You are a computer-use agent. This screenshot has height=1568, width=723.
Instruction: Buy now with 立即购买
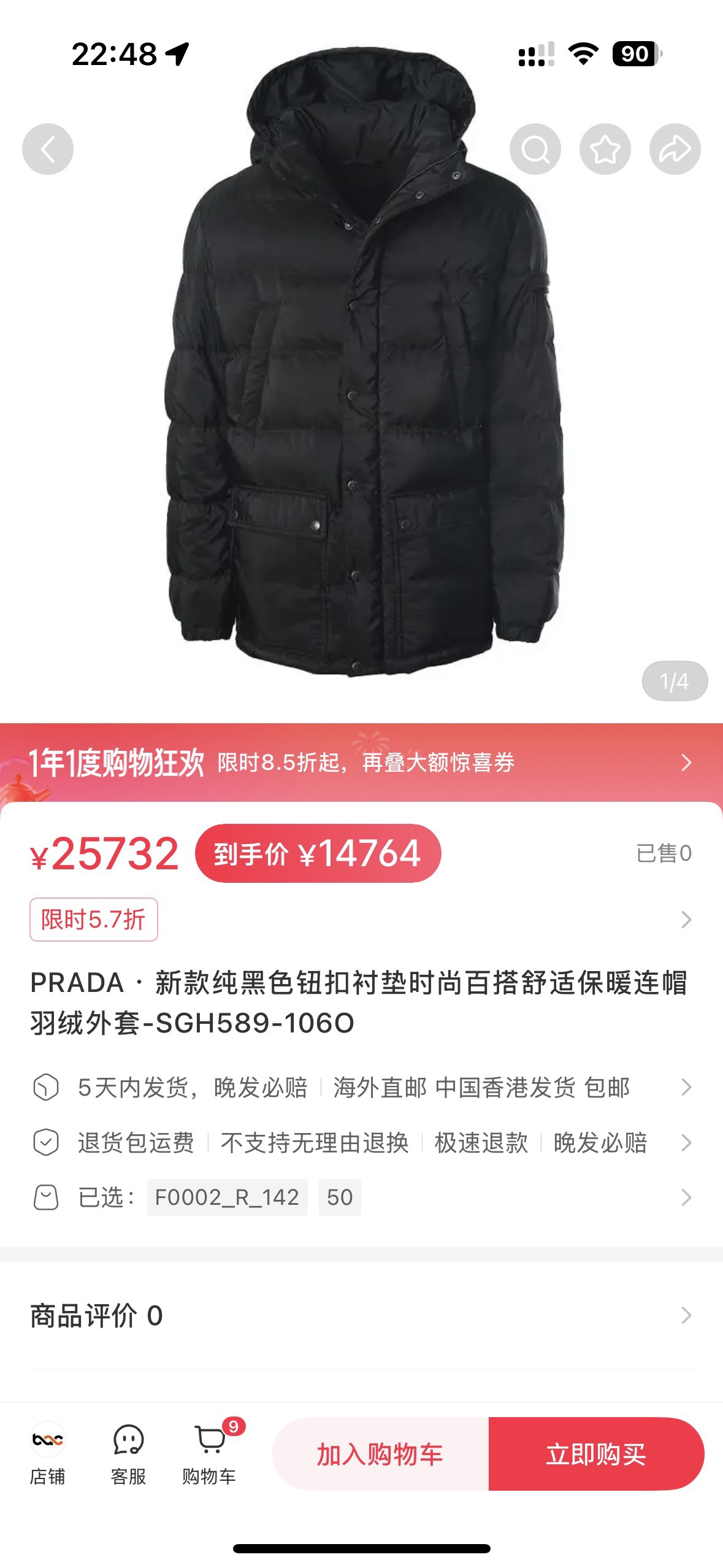[x=596, y=1454]
